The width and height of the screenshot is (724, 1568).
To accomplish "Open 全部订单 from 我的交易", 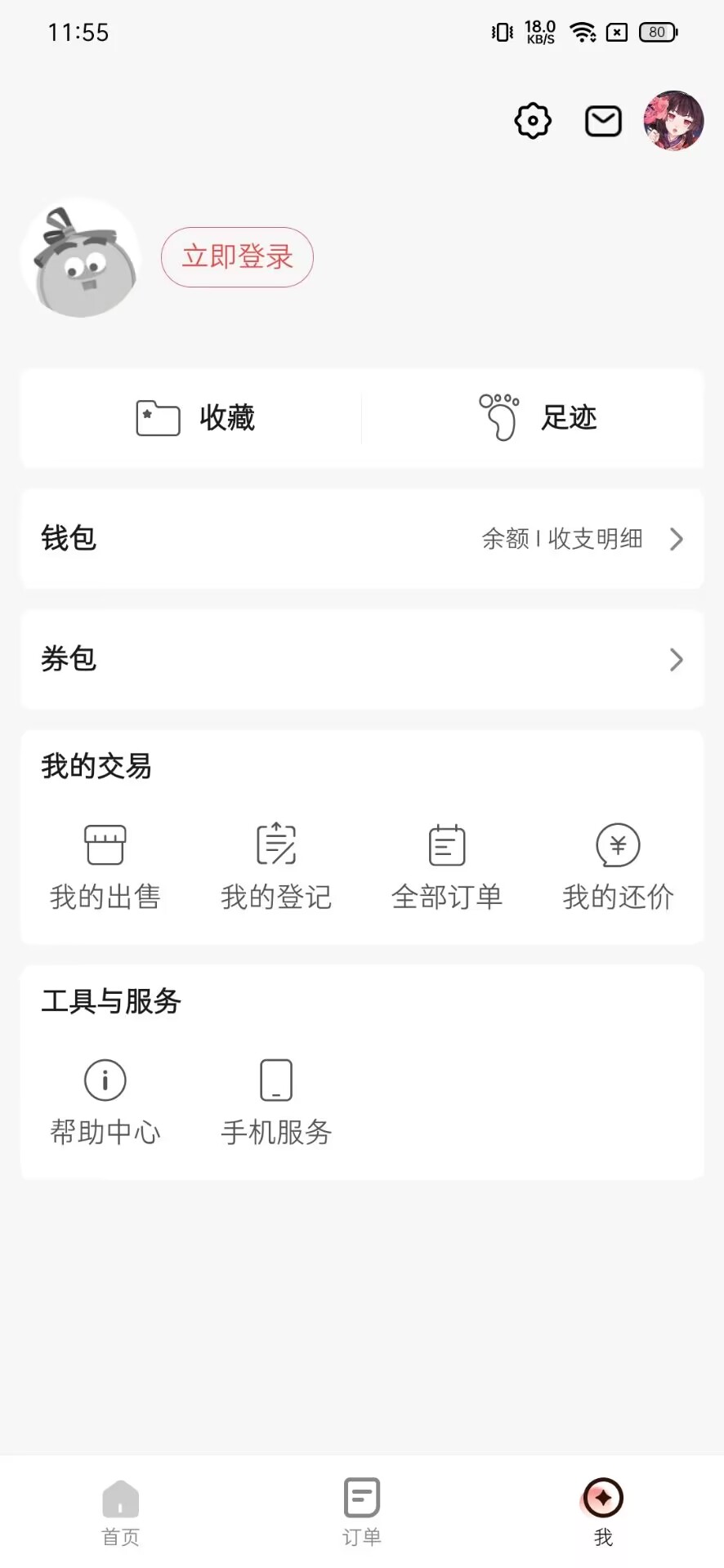I will 447,866.
